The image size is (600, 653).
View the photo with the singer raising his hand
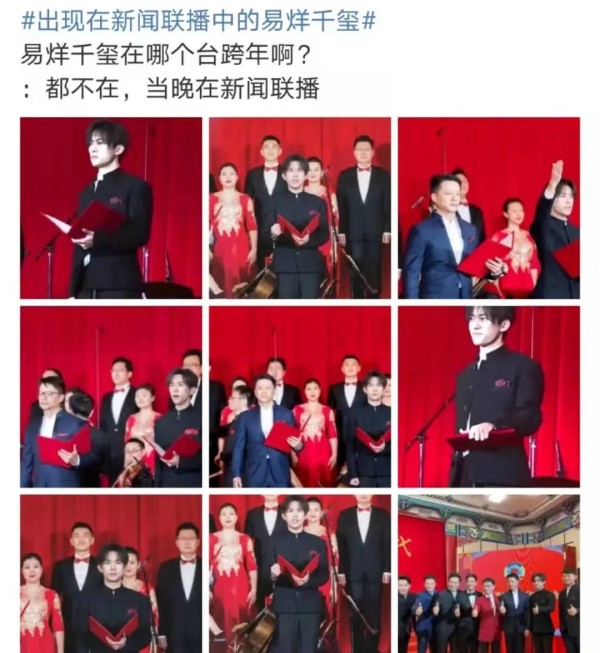[488, 208]
